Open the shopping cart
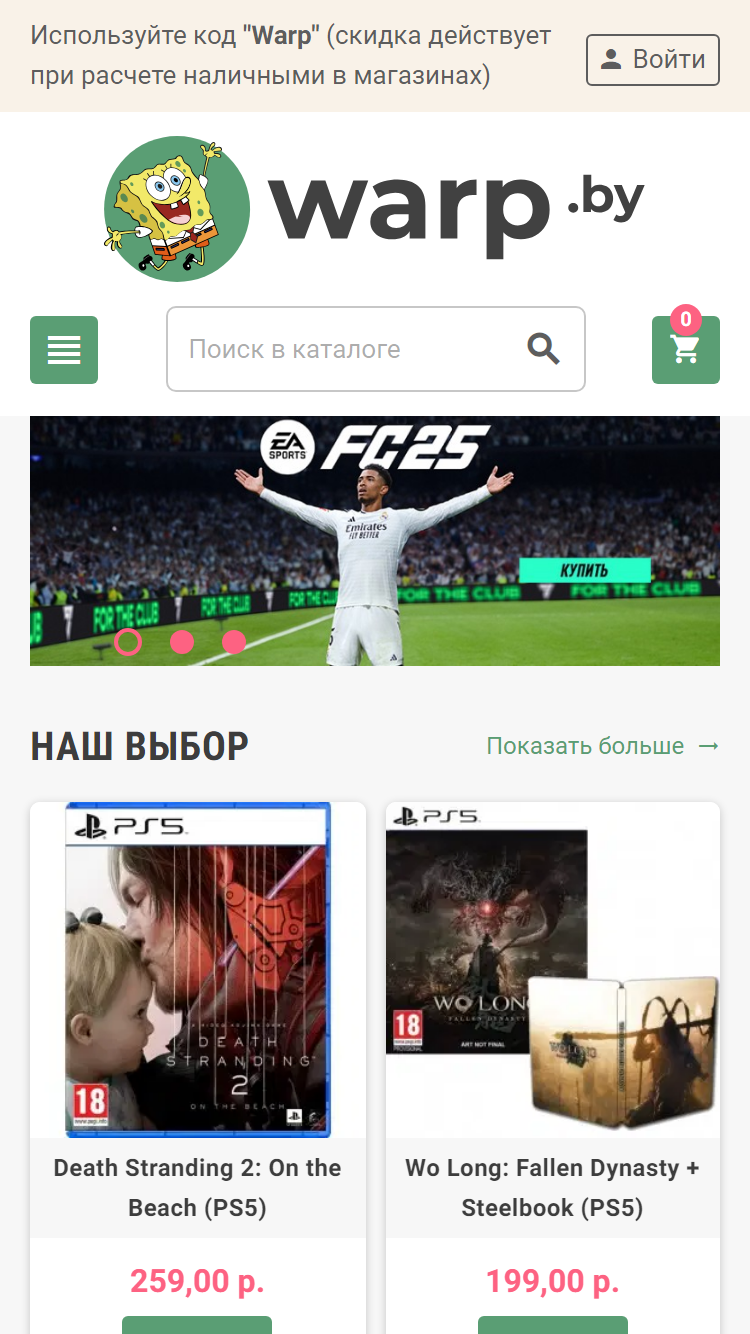 pos(686,350)
